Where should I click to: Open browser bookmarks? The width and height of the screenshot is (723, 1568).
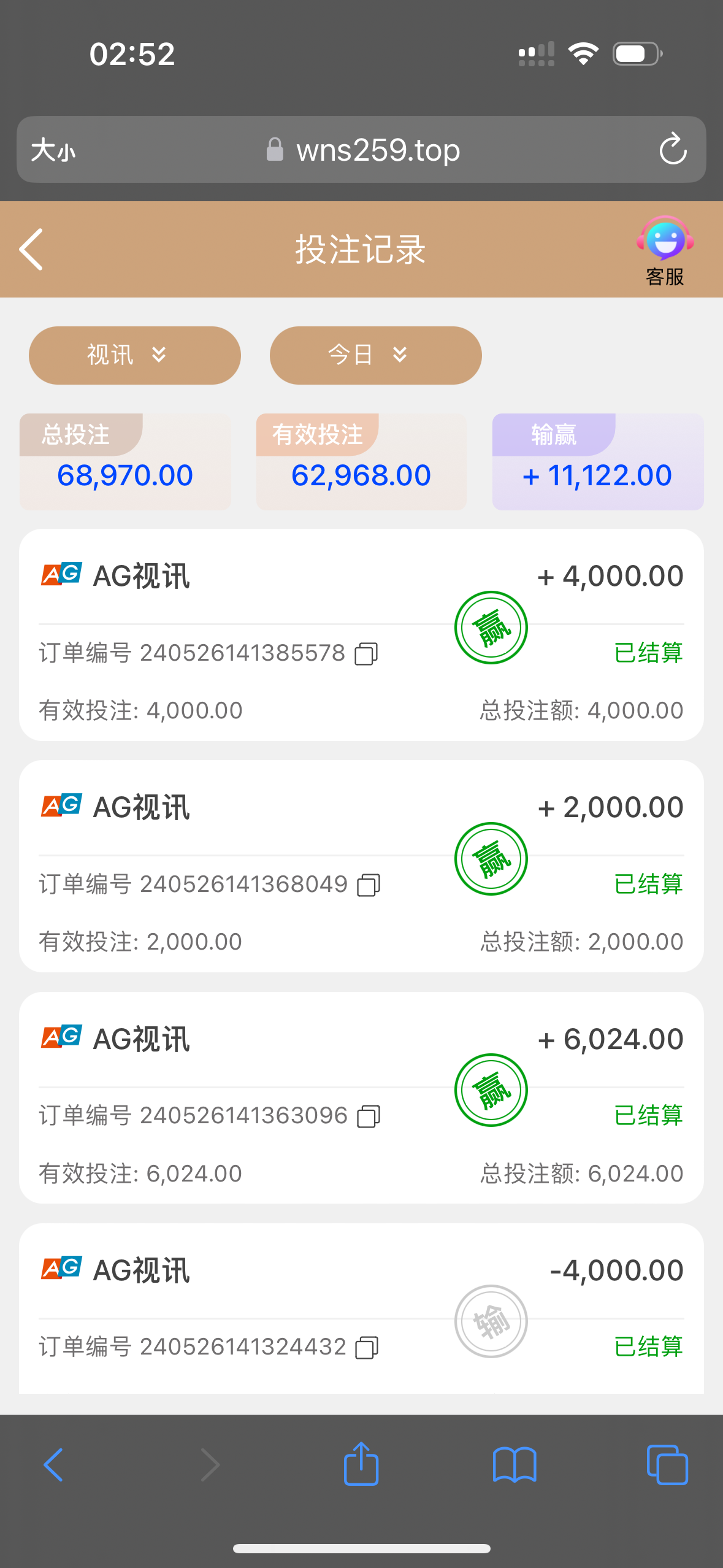[x=515, y=1465]
